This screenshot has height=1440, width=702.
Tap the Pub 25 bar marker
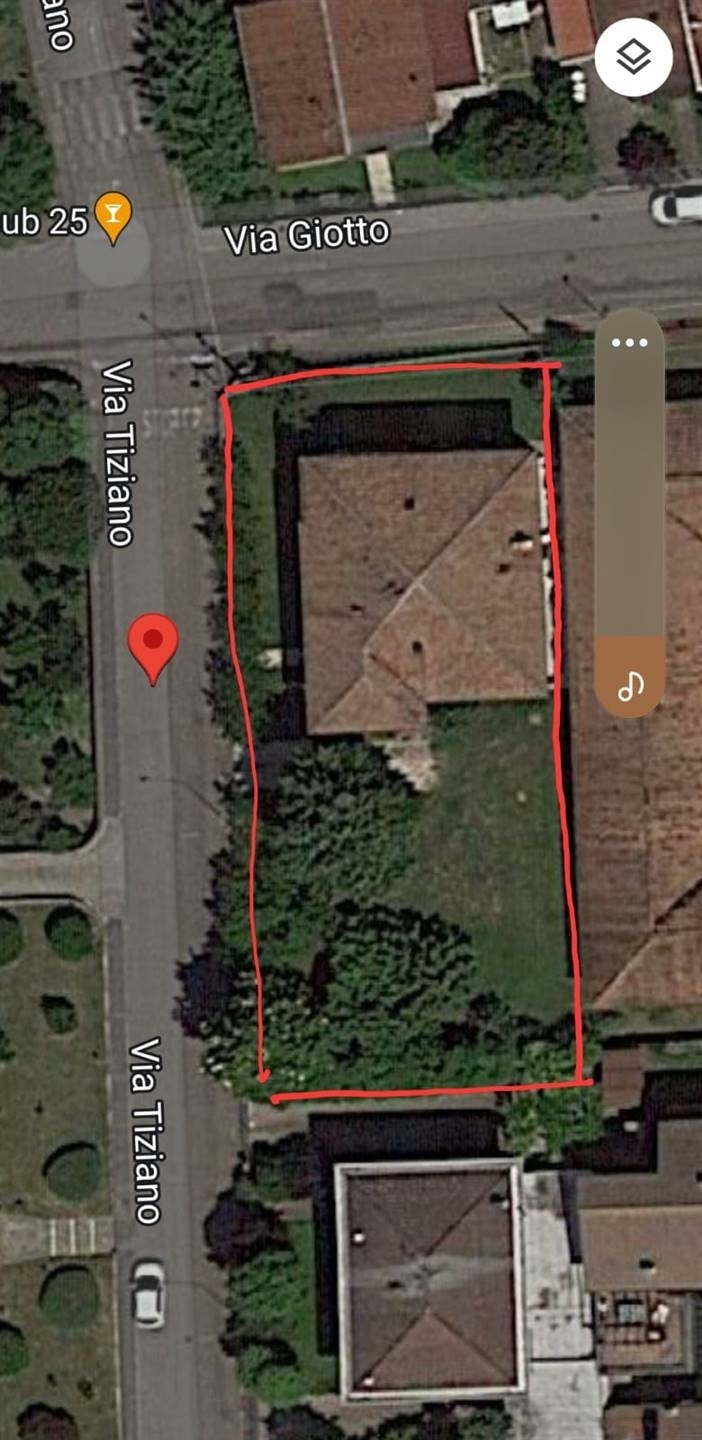point(113,215)
